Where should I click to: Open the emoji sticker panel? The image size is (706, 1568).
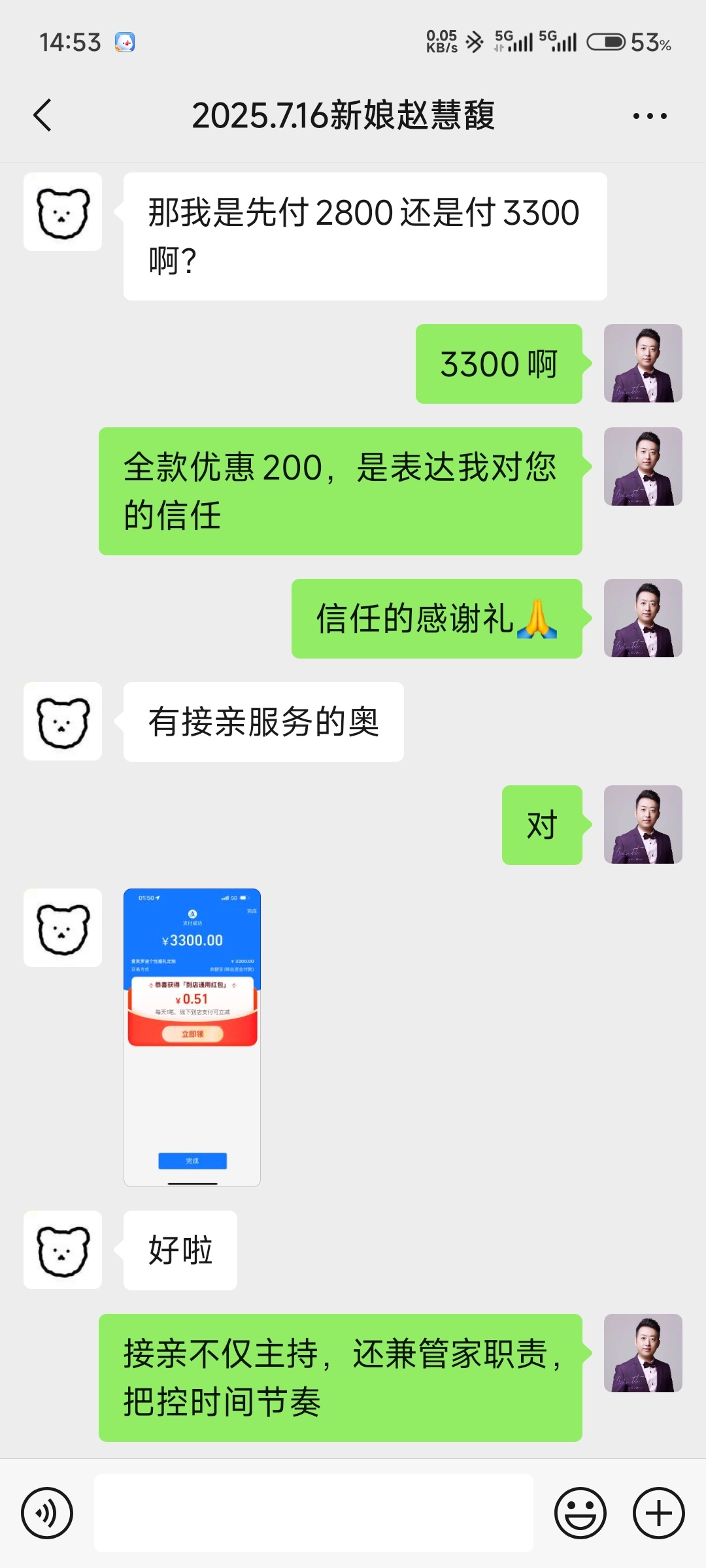(x=580, y=1513)
